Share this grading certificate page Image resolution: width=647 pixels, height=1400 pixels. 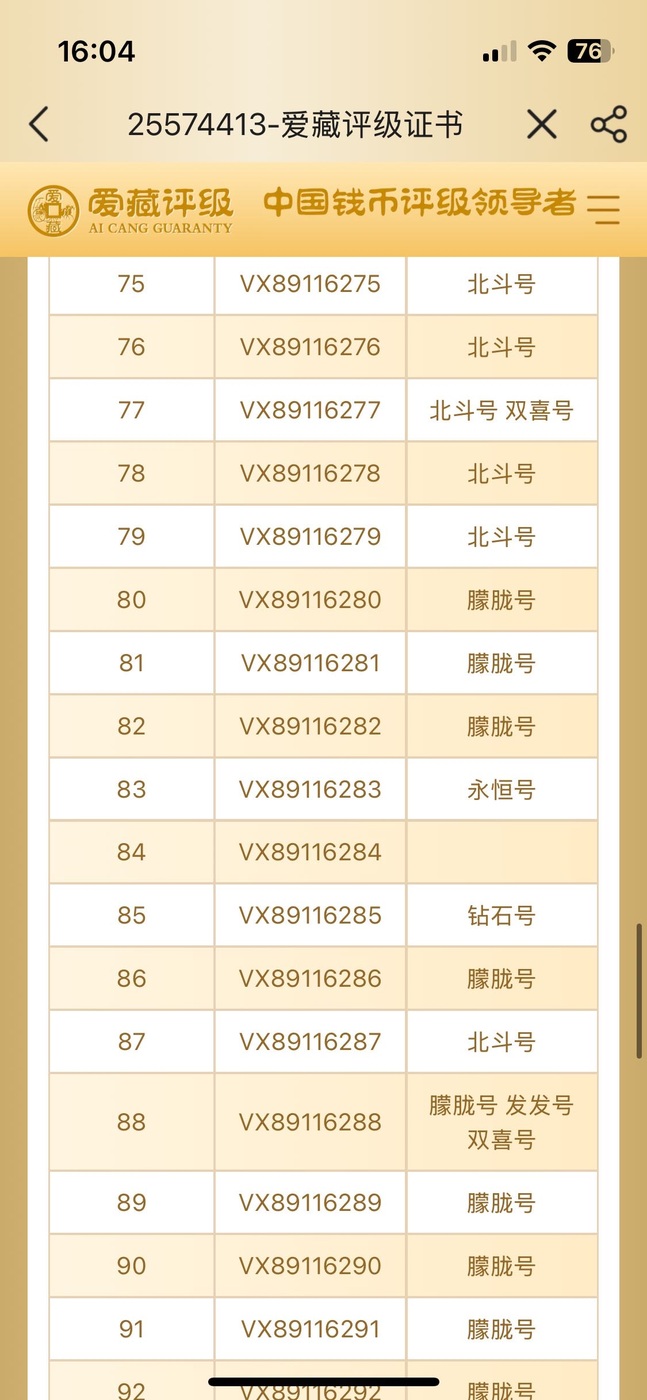(x=608, y=125)
